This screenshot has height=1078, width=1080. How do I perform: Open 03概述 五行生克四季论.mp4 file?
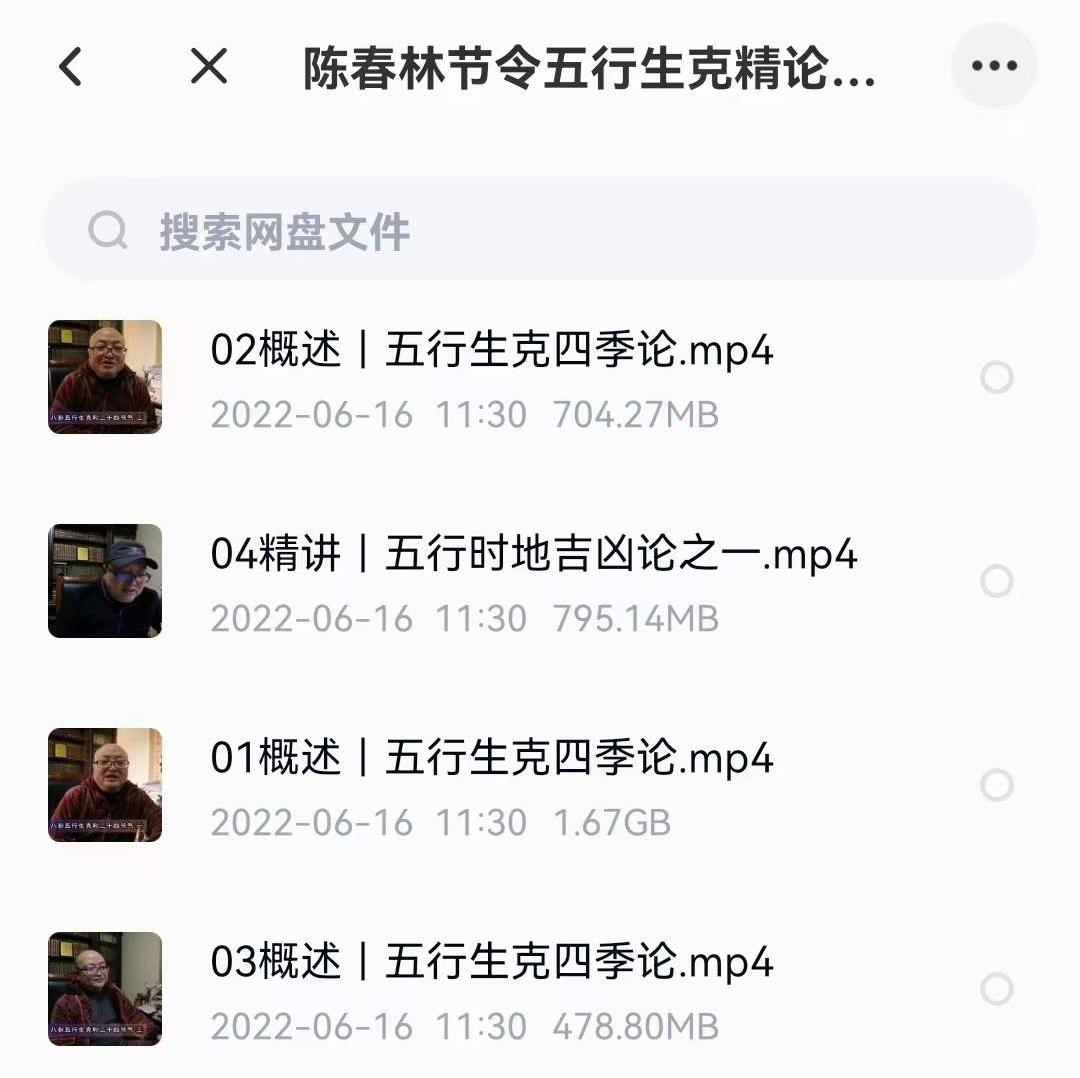click(x=491, y=963)
